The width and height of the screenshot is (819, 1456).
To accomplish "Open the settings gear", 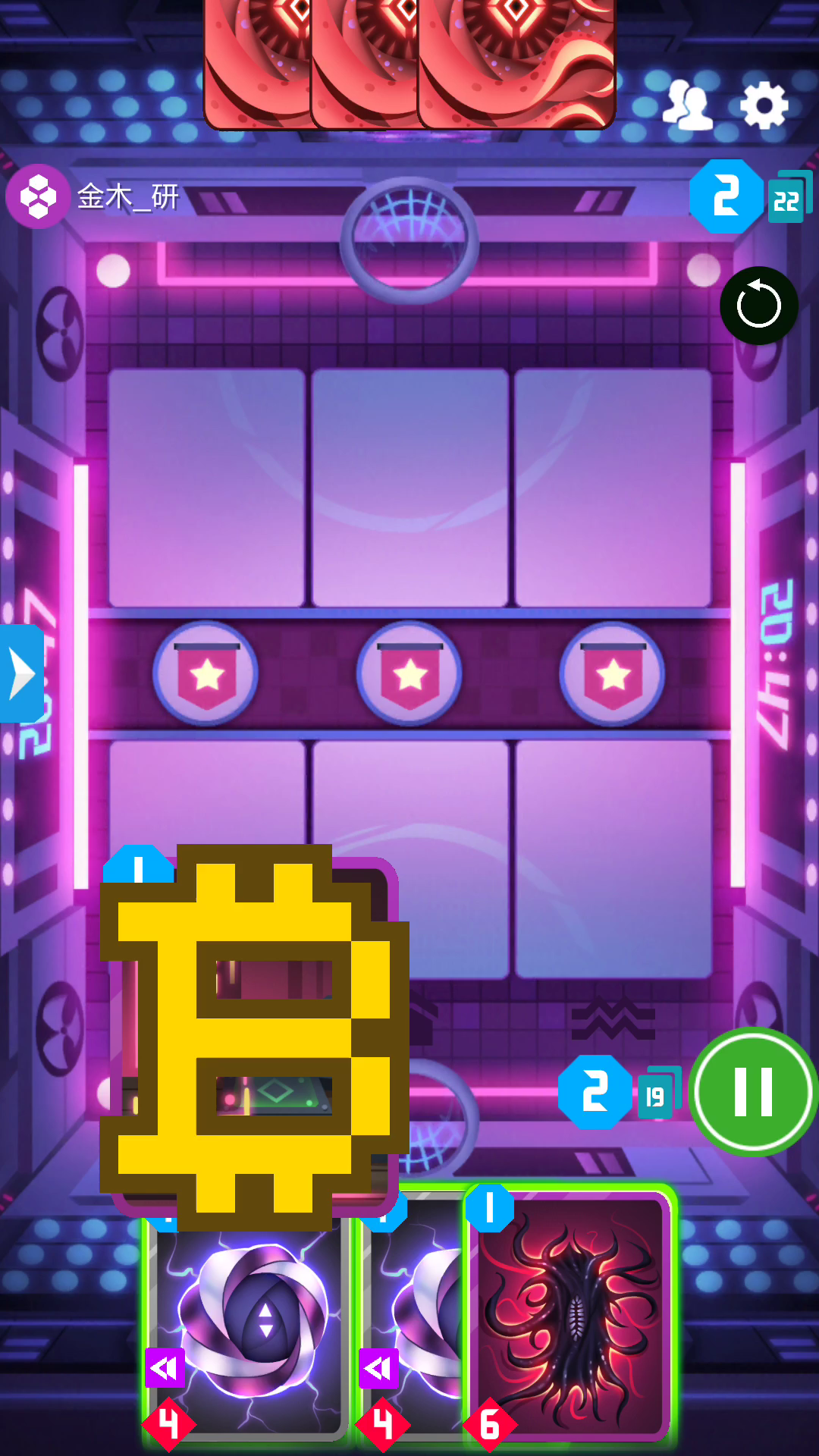I will click(764, 105).
